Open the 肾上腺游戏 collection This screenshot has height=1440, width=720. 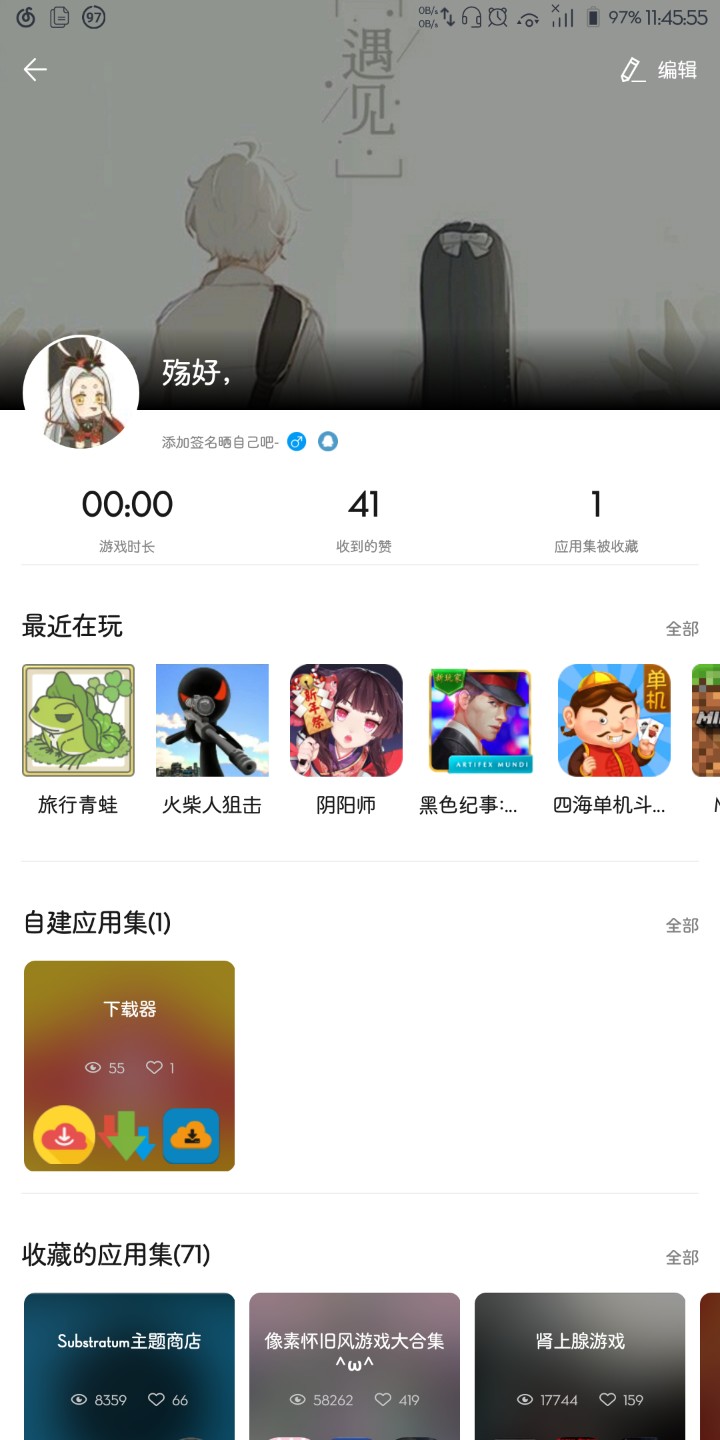coord(580,1366)
